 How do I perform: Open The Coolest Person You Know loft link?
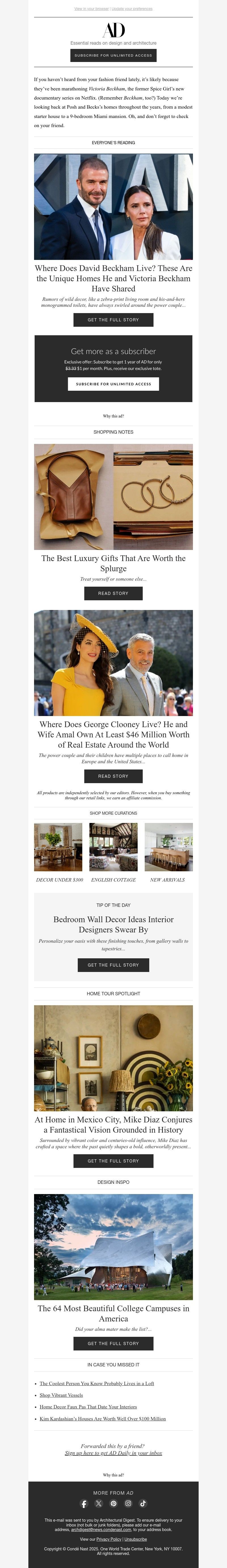click(96, 1383)
